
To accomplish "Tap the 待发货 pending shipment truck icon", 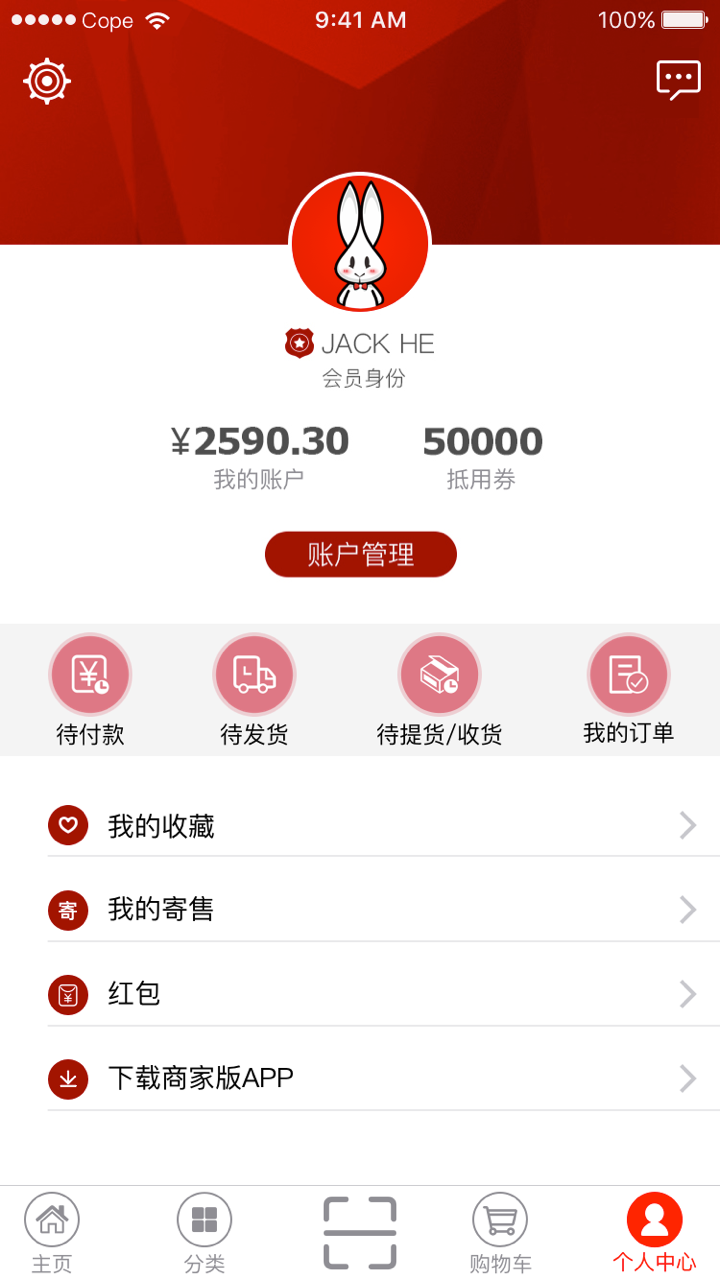I will [x=253, y=674].
